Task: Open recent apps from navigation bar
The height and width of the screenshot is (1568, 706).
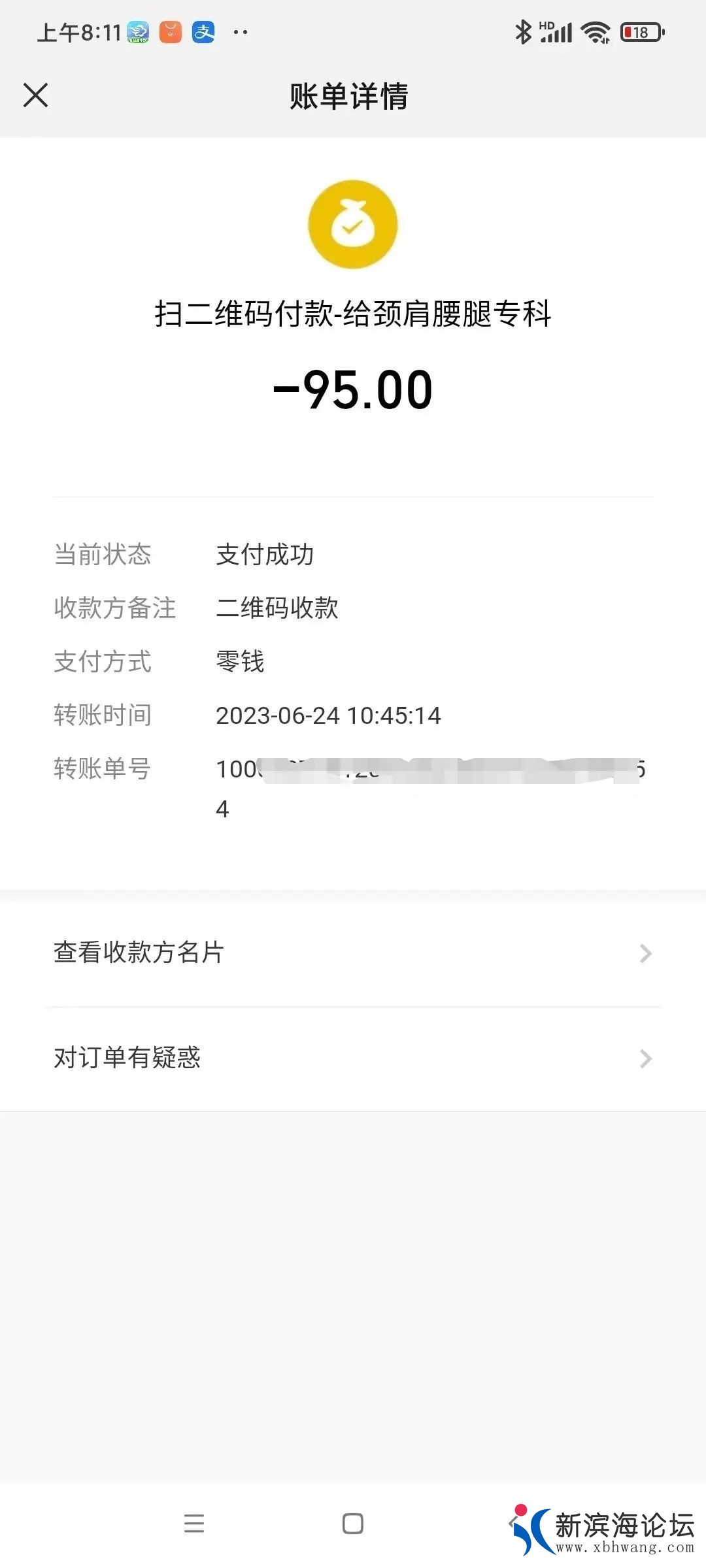Action: click(x=194, y=1524)
